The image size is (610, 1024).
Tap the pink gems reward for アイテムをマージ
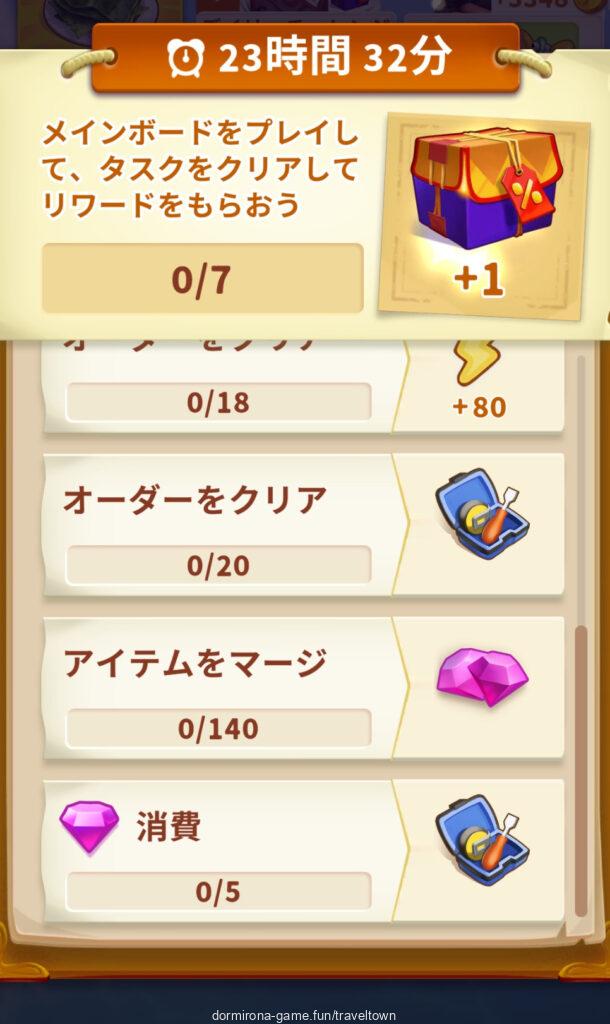click(x=482, y=677)
